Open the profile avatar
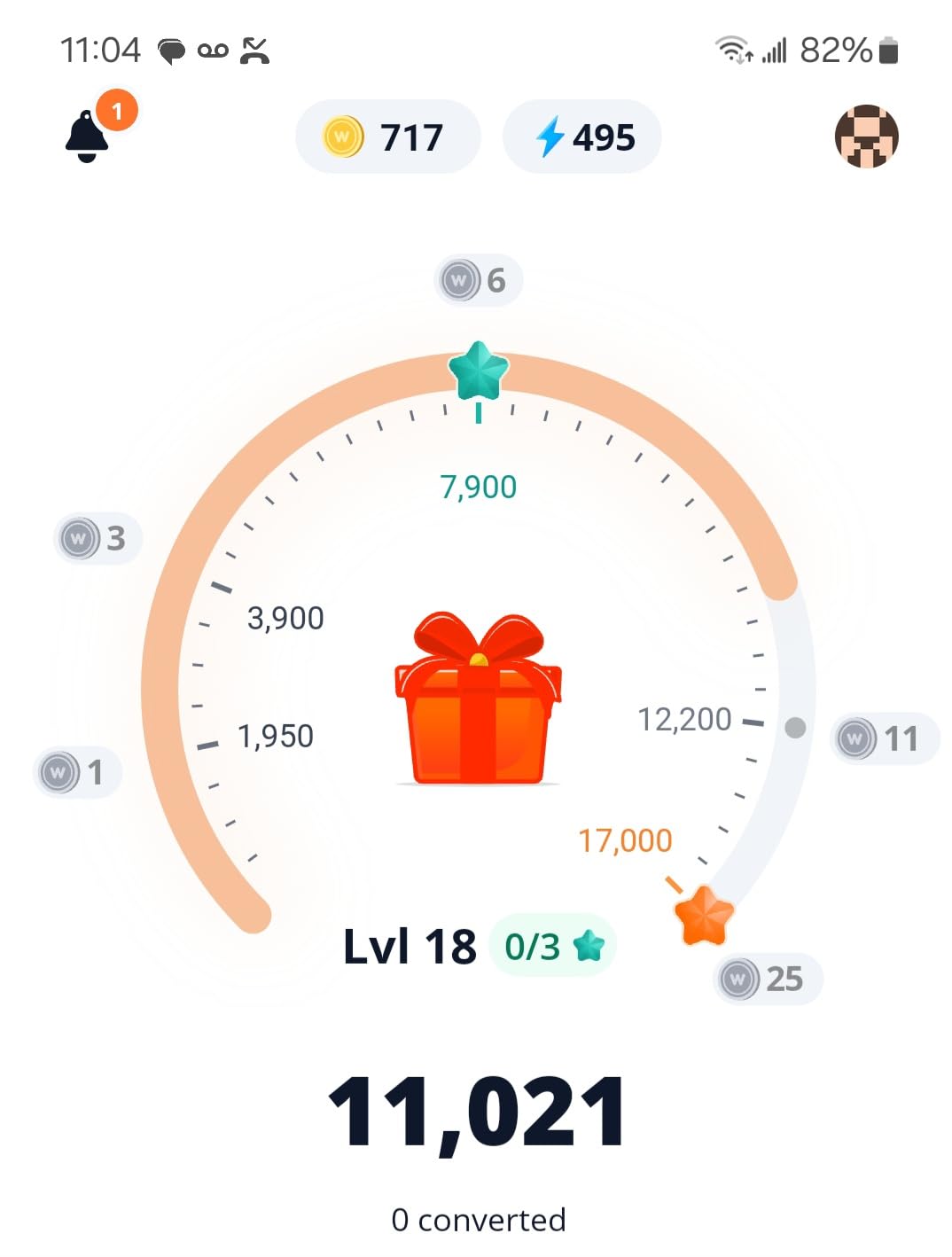Viewport: 952px width, 1257px height. tap(866, 137)
